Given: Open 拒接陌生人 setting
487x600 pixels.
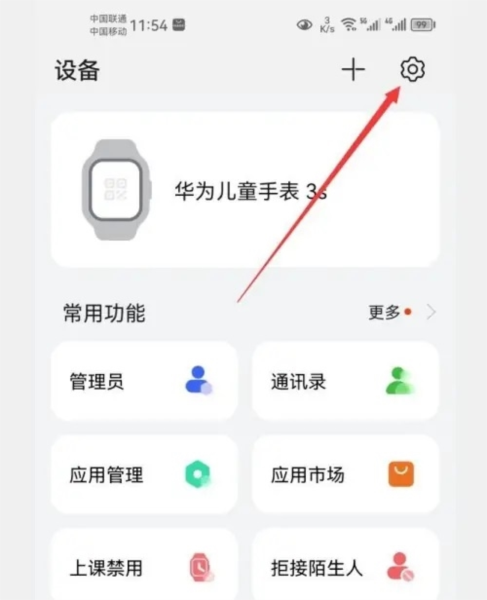Looking at the screenshot, I should pos(345,565).
